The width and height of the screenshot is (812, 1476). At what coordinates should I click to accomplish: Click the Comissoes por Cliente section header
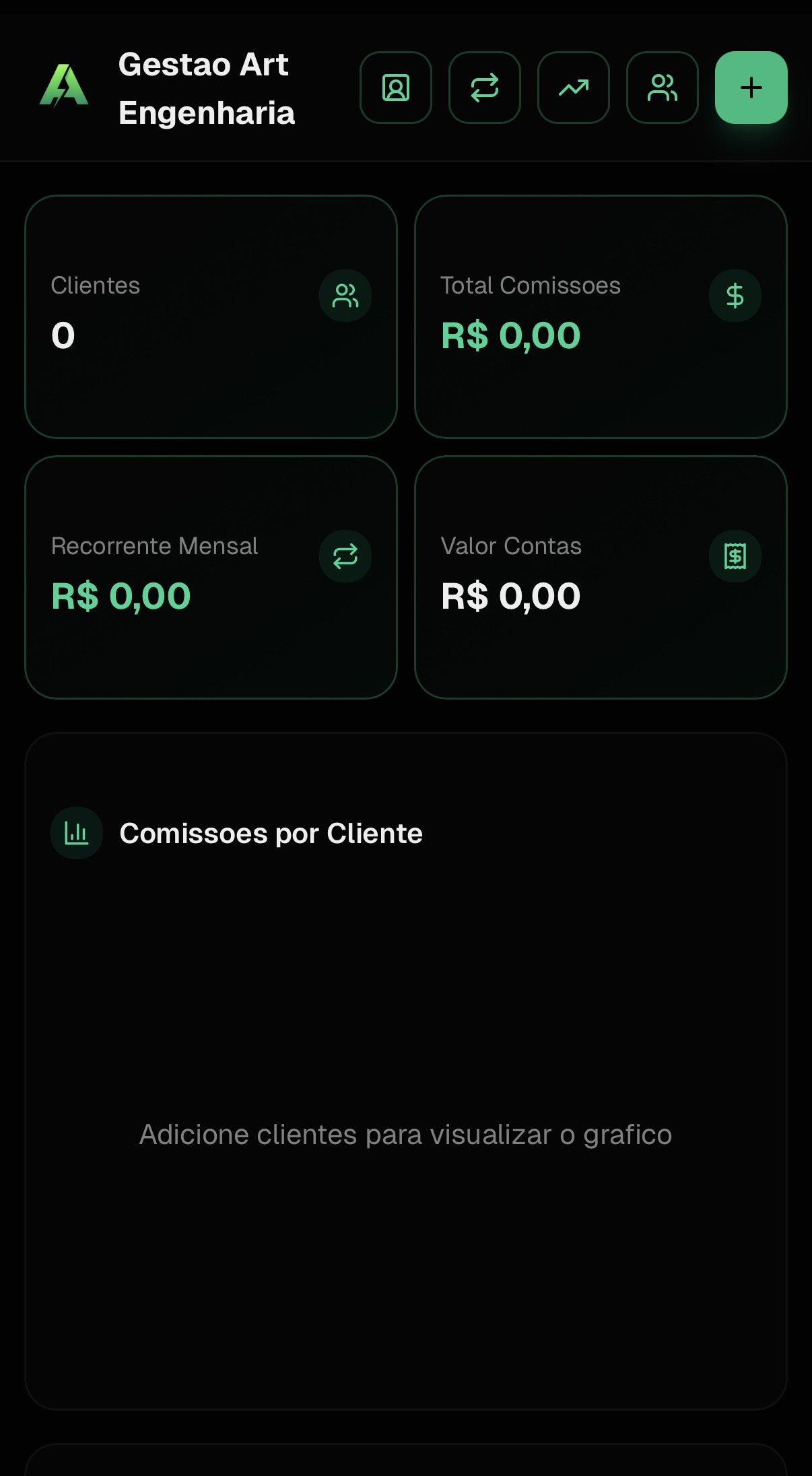(x=271, y=832)
